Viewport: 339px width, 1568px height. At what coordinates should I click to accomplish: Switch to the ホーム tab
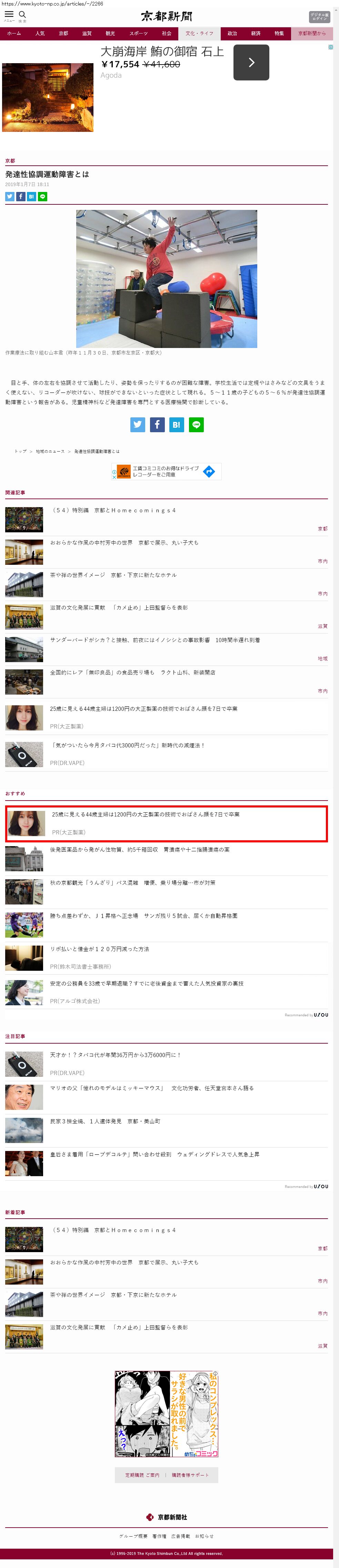[x=14, y=33]
